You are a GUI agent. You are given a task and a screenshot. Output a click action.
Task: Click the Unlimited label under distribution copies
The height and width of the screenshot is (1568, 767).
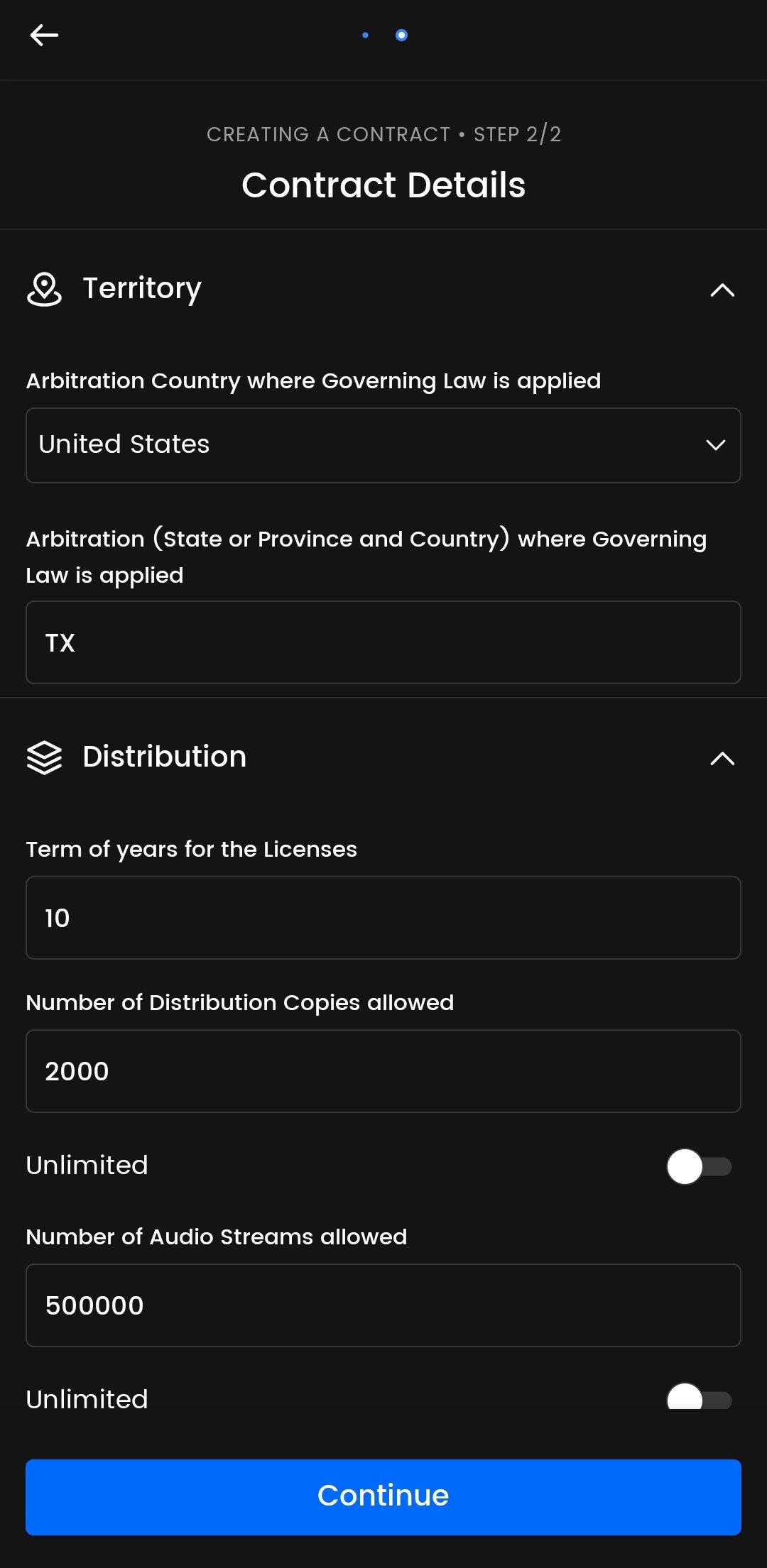(x=86, y=1165)
